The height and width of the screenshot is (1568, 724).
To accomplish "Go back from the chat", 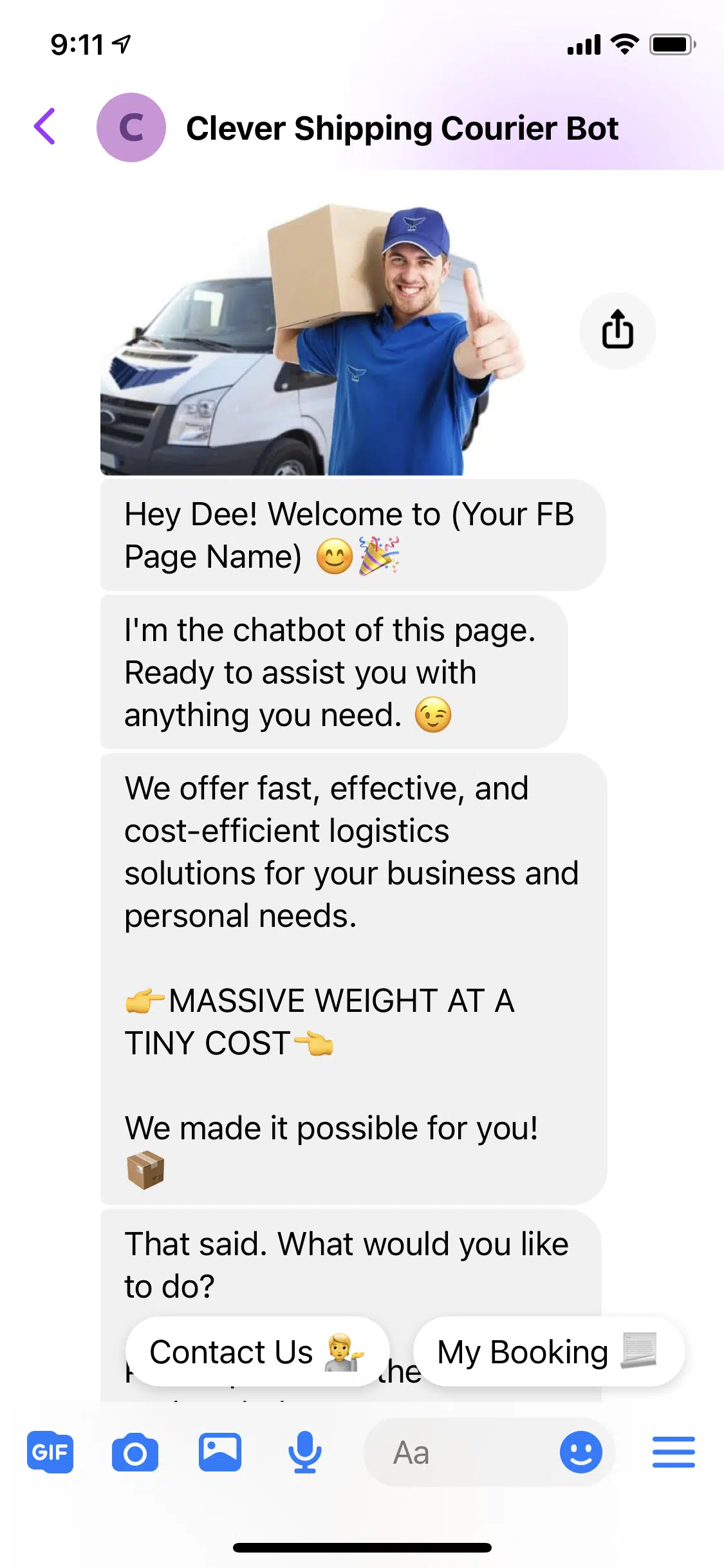I will (x=45, y=127).
